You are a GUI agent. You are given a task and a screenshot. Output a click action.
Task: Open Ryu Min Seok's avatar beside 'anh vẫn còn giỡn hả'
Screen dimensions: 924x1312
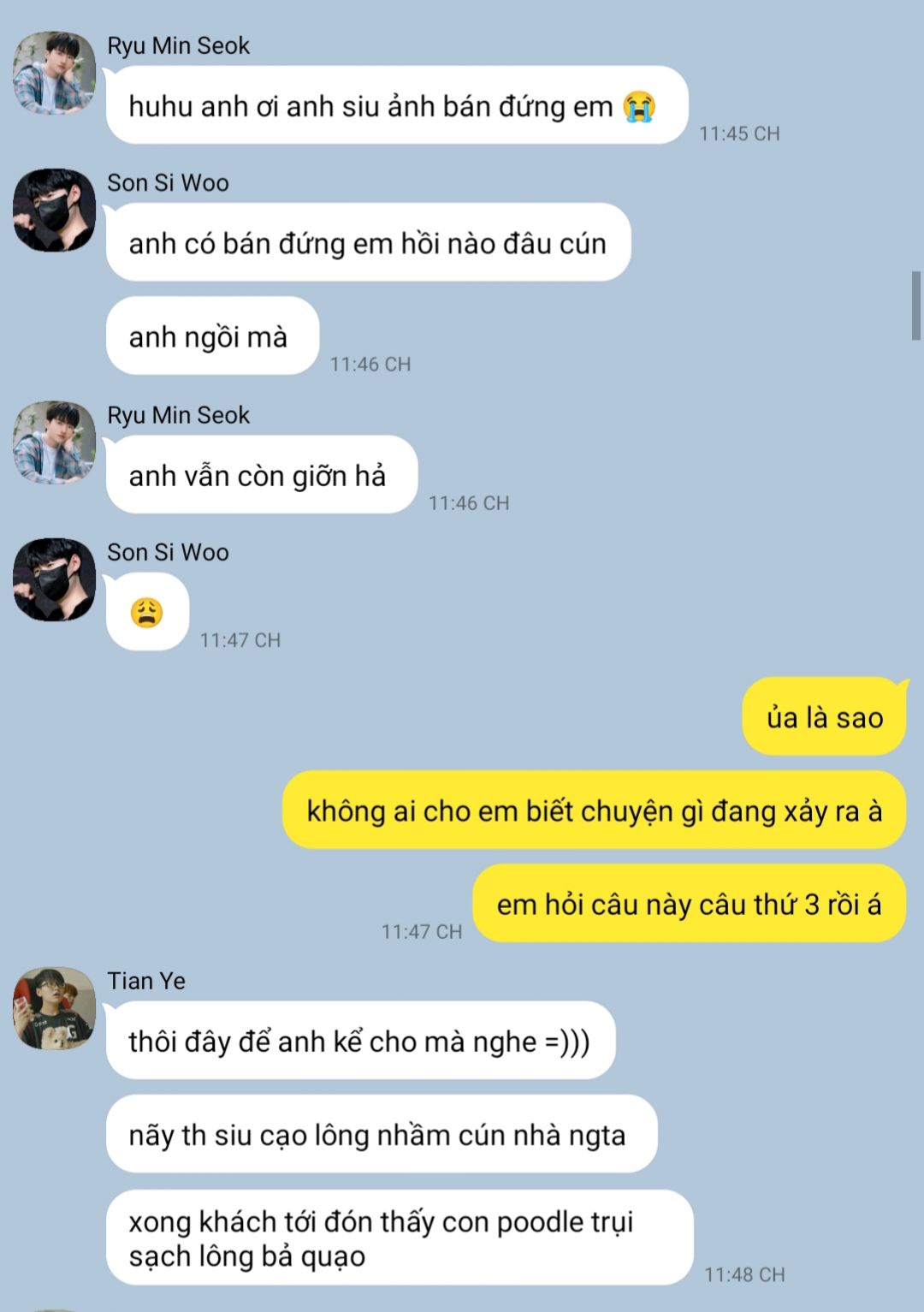[x=54, y=442]
